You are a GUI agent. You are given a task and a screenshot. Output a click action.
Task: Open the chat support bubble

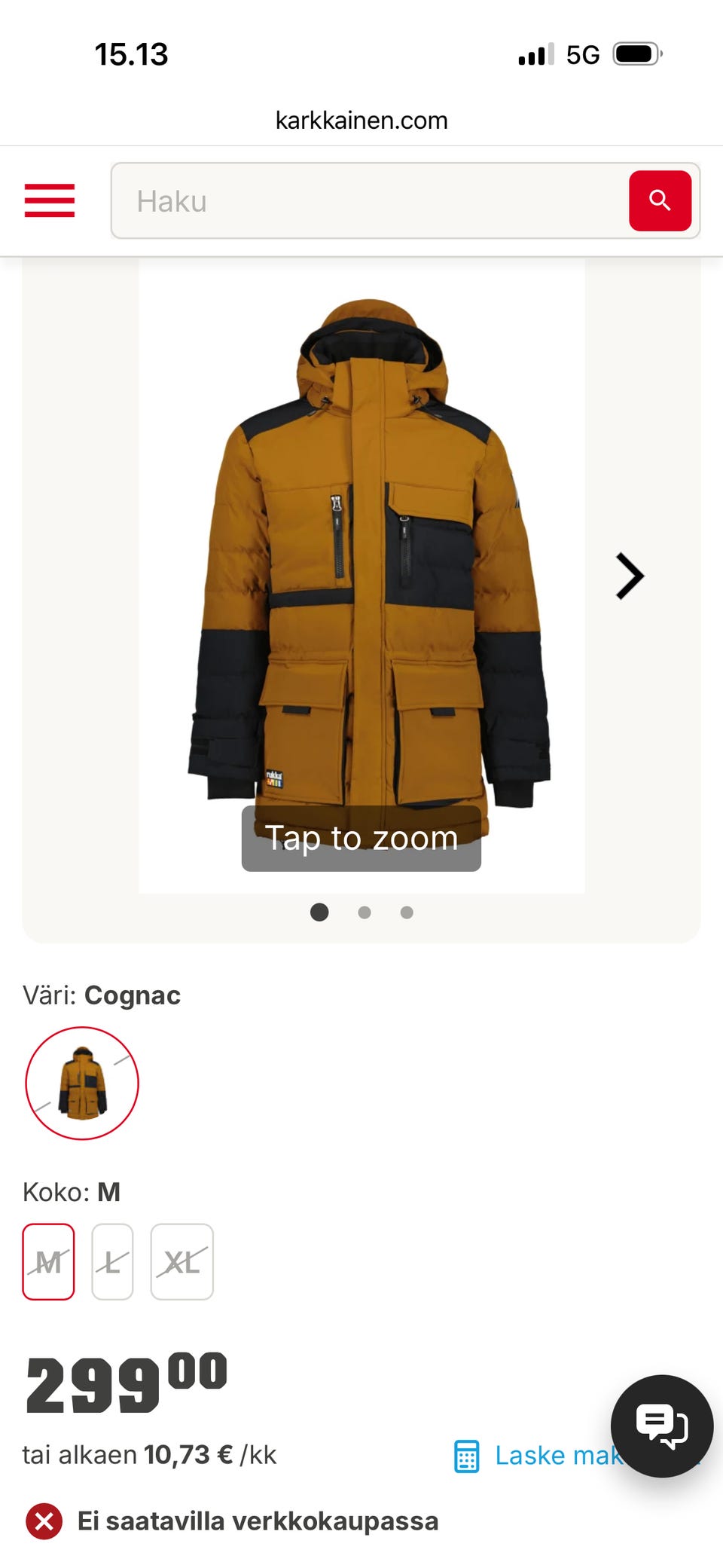(x=662, y=1426)
